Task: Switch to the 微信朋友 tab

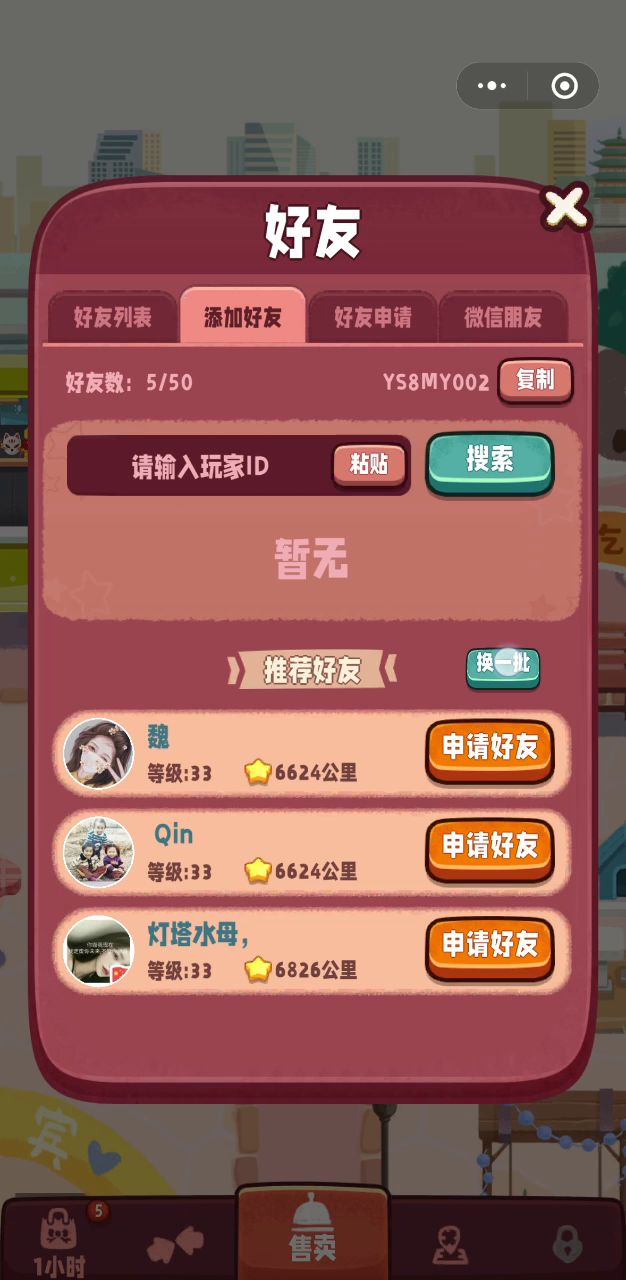Action: point(503,318)
